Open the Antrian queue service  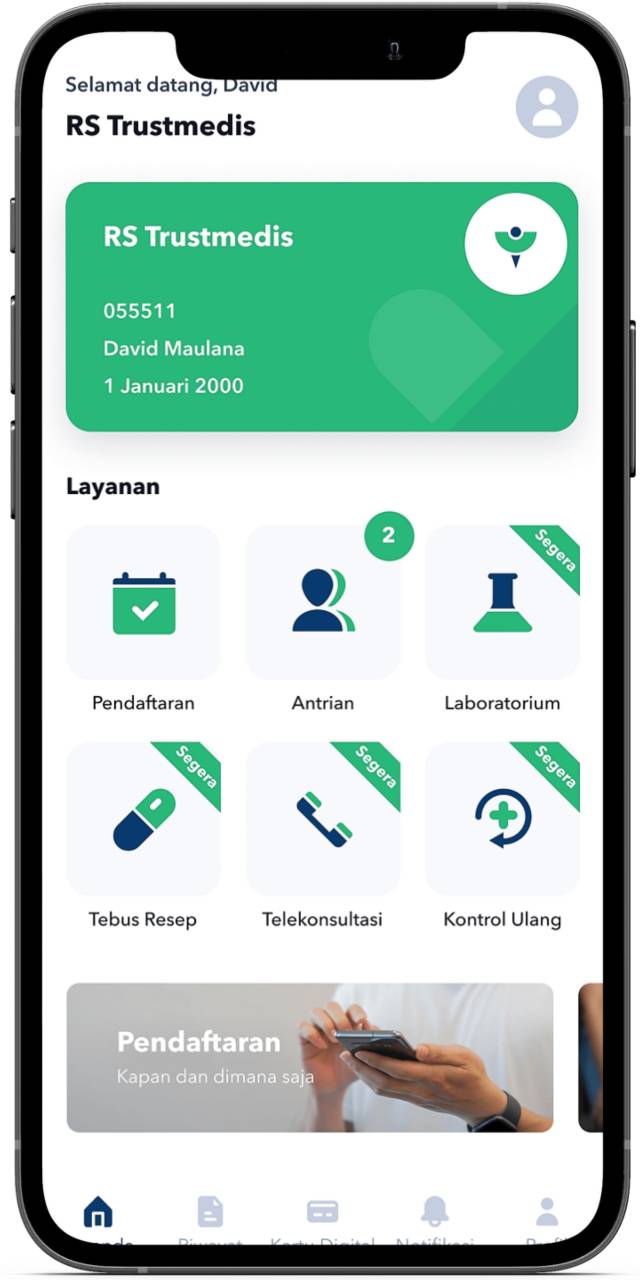coord(323,604)
